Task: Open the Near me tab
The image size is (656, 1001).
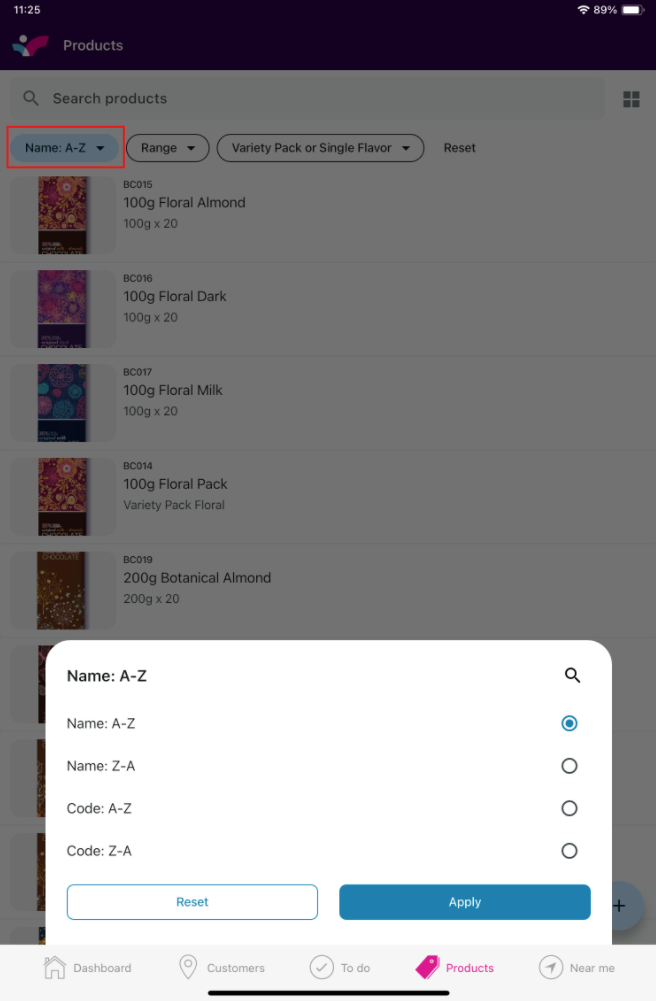Action: [x=577, y=967]
